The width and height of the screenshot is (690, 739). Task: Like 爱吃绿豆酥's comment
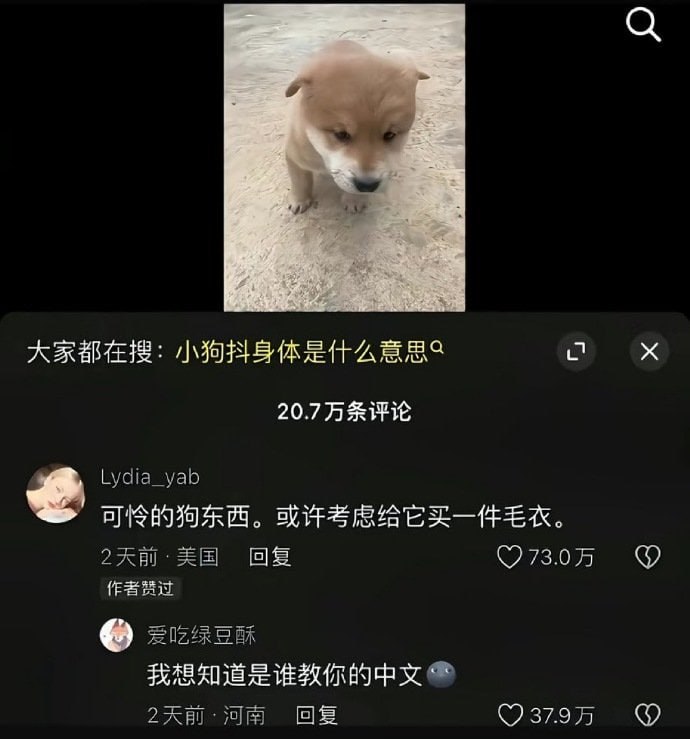(x=511, y=715)
